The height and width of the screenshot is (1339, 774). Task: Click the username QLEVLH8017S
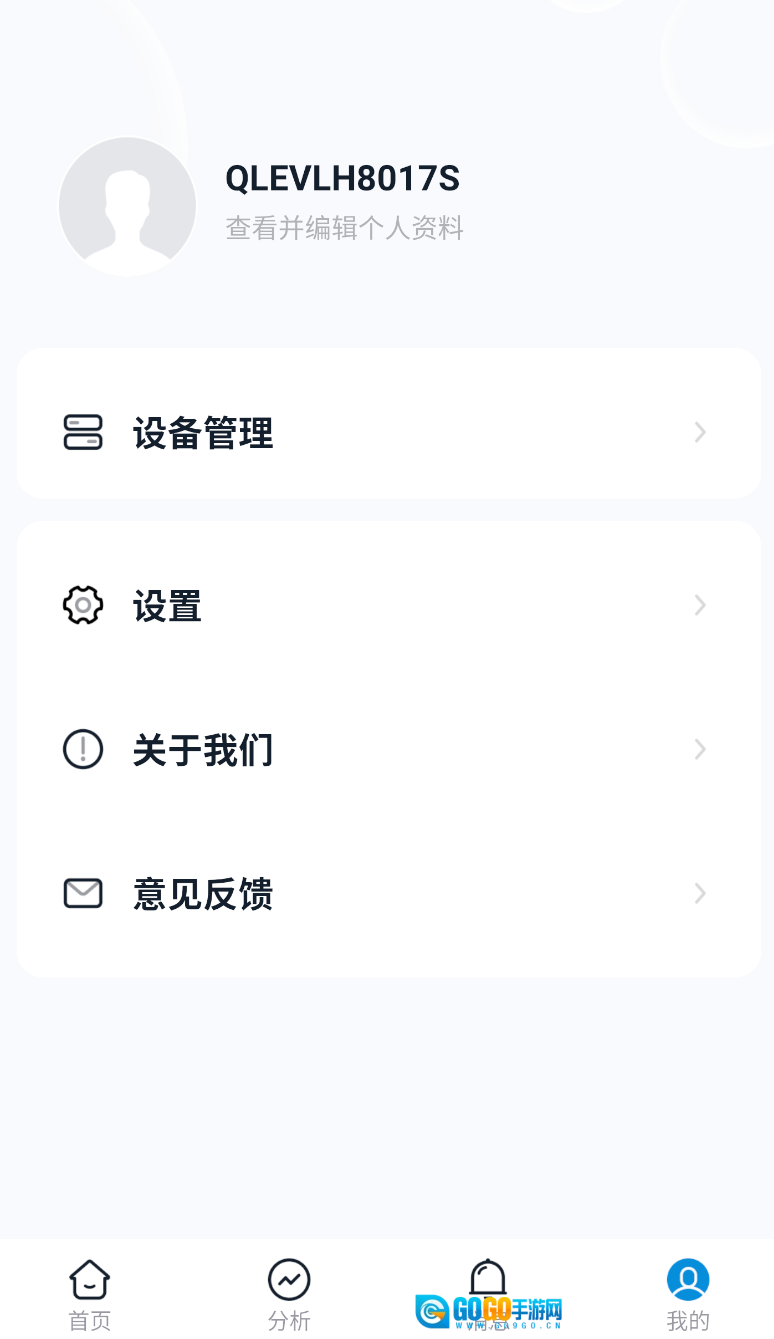point(342,178)
